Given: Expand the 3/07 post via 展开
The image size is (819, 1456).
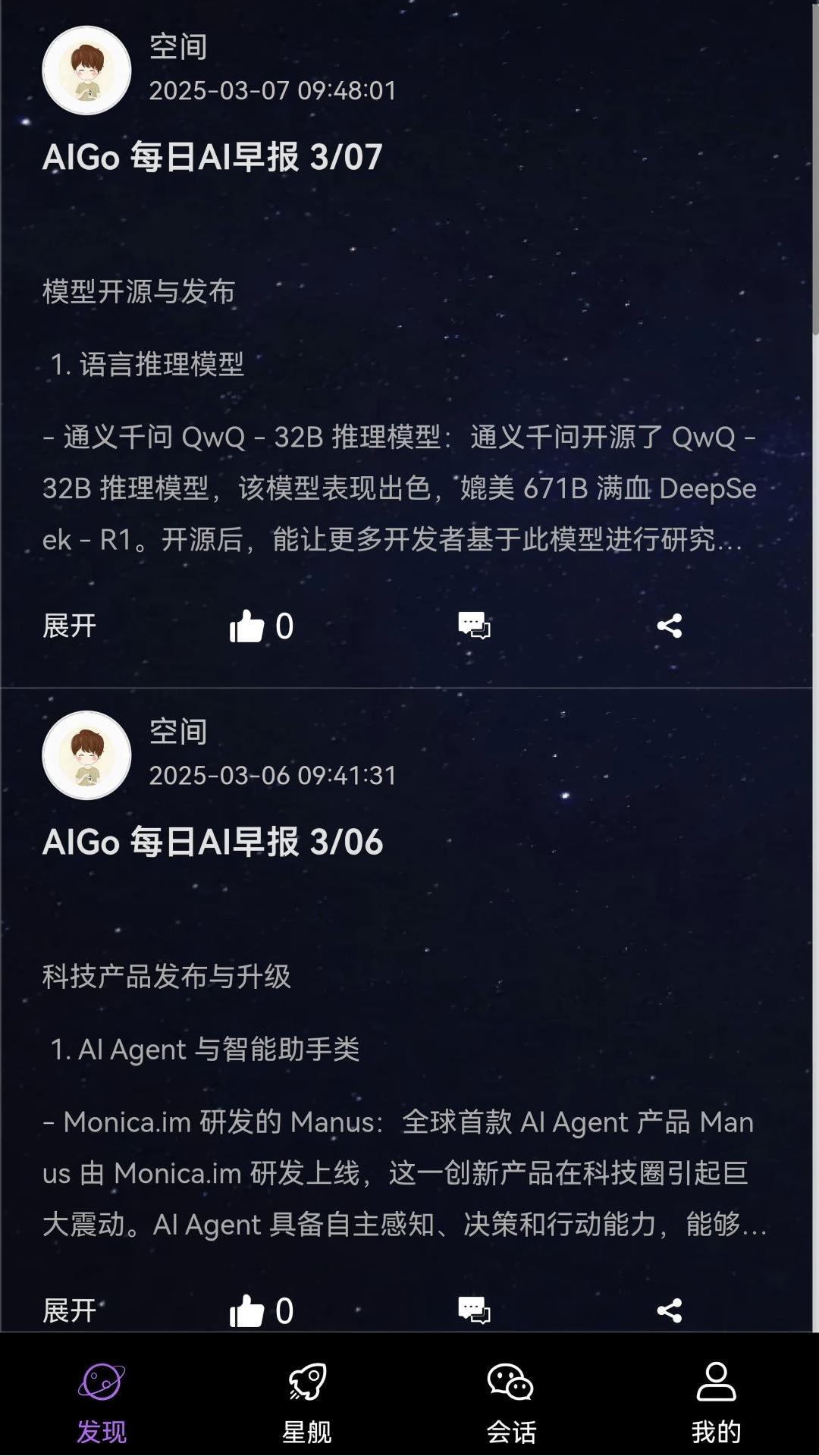Looking at the screenshot, I should (70, 626).
